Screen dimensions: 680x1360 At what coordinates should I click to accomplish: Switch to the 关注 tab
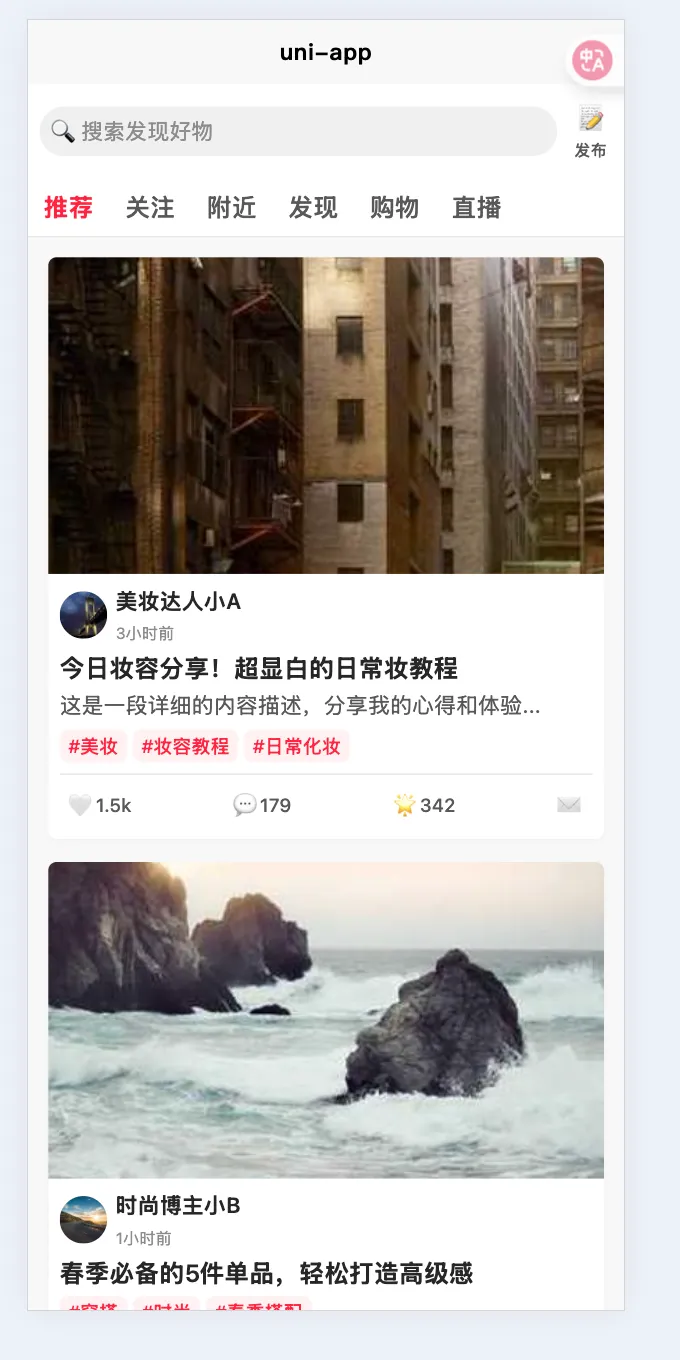[150, 207]
